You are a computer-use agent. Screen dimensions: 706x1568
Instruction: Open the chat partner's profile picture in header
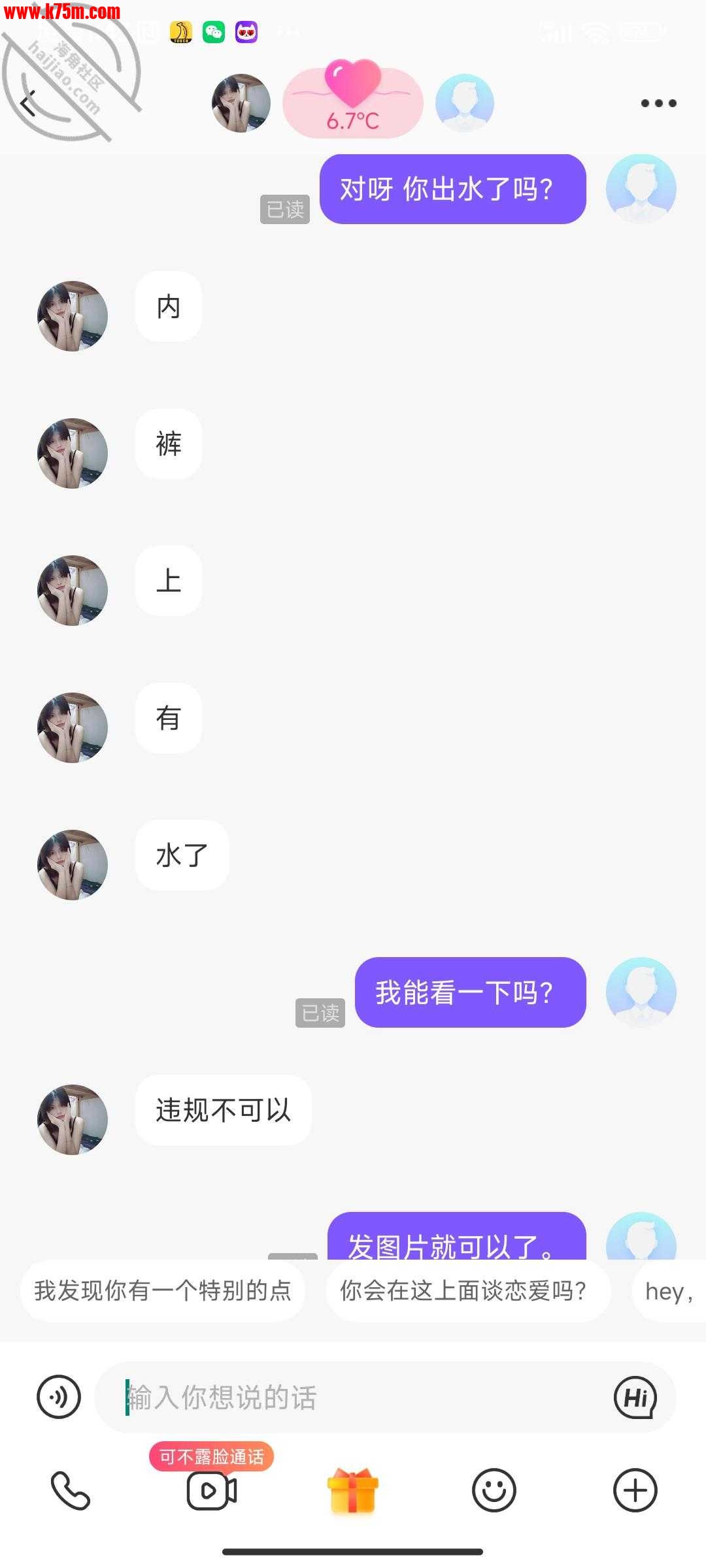(241, 103)
